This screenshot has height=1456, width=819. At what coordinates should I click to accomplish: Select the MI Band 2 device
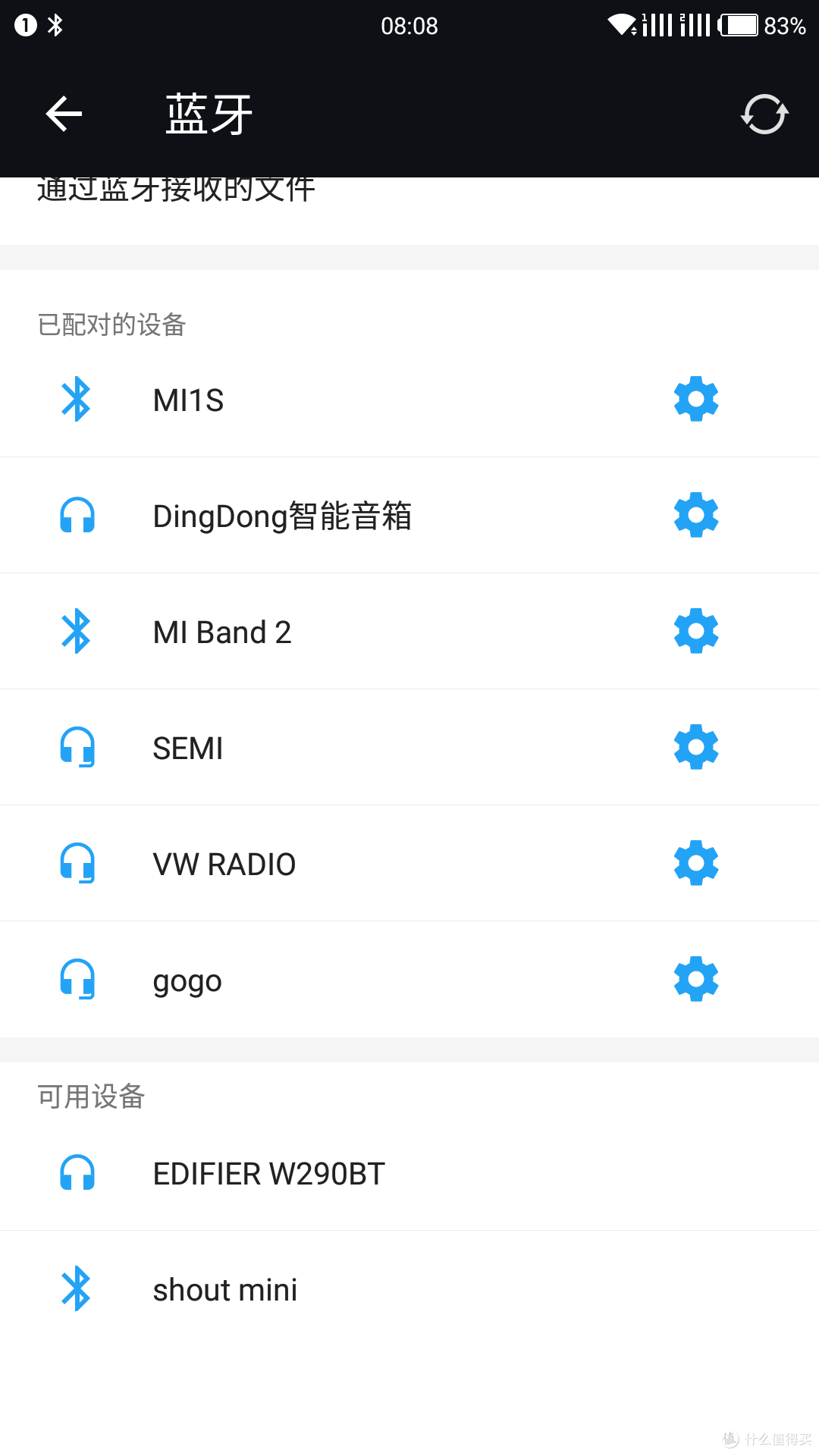326,632
